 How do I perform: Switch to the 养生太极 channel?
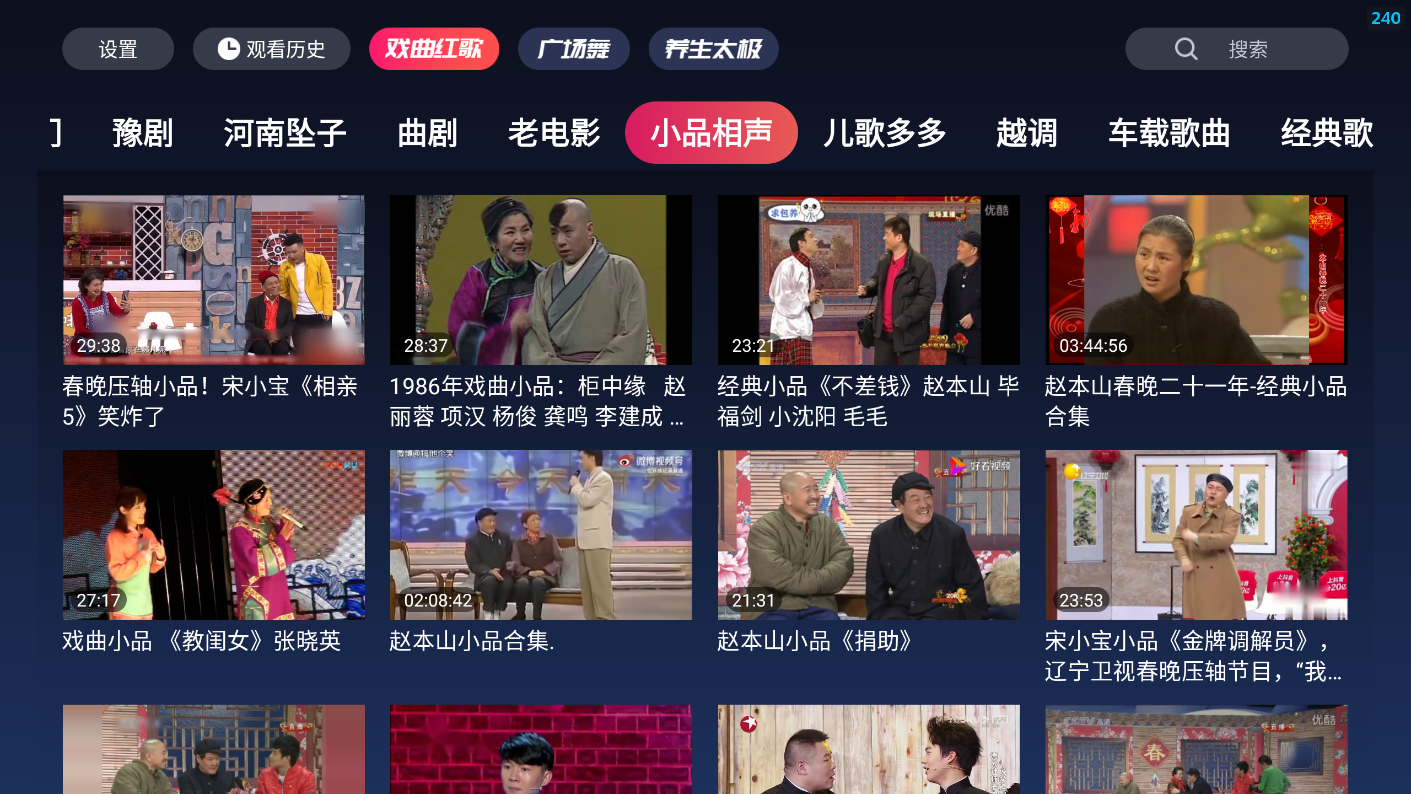pos(713,49)
